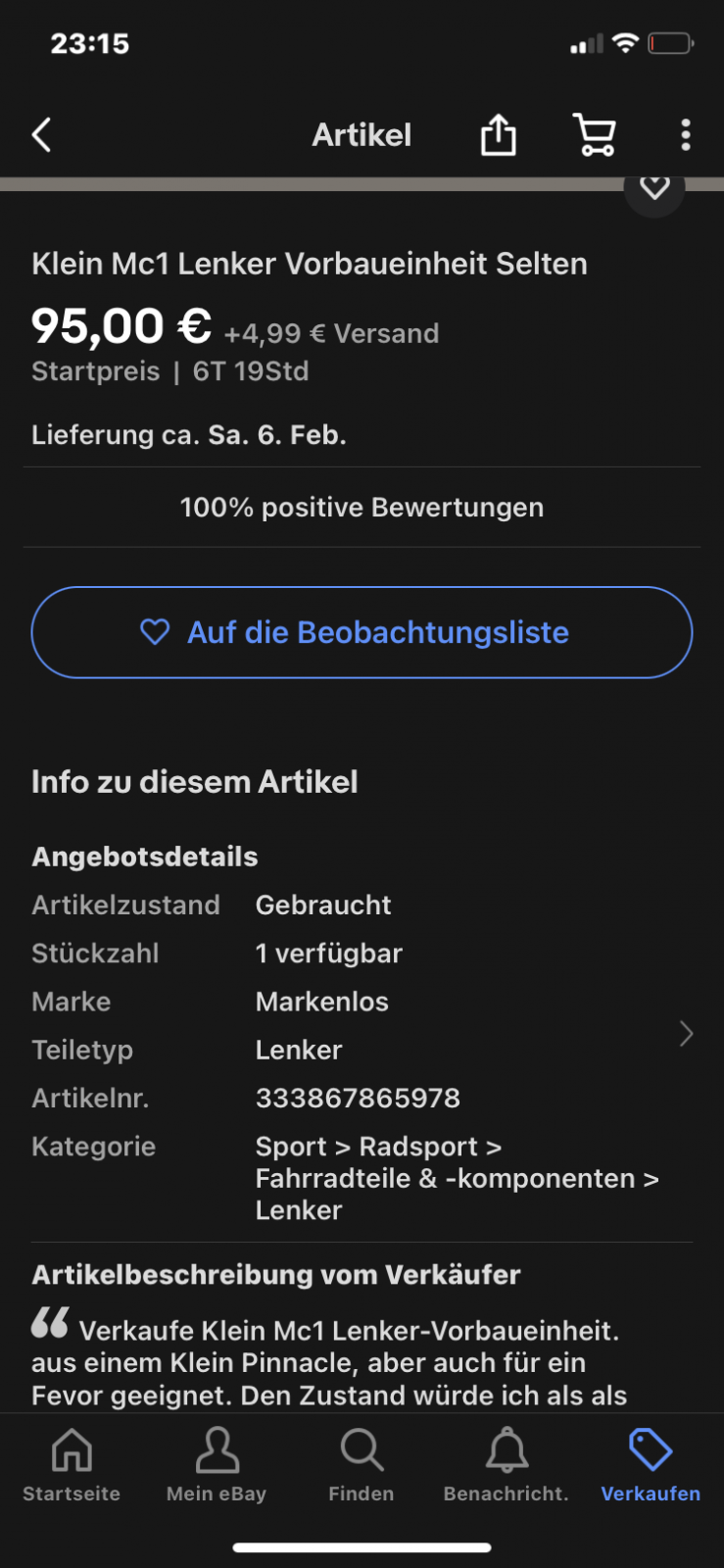The height and width of the screenshot is (1568, 724).
Task: Open the Benachricht. notifications tab
Action: [507, 1464]
